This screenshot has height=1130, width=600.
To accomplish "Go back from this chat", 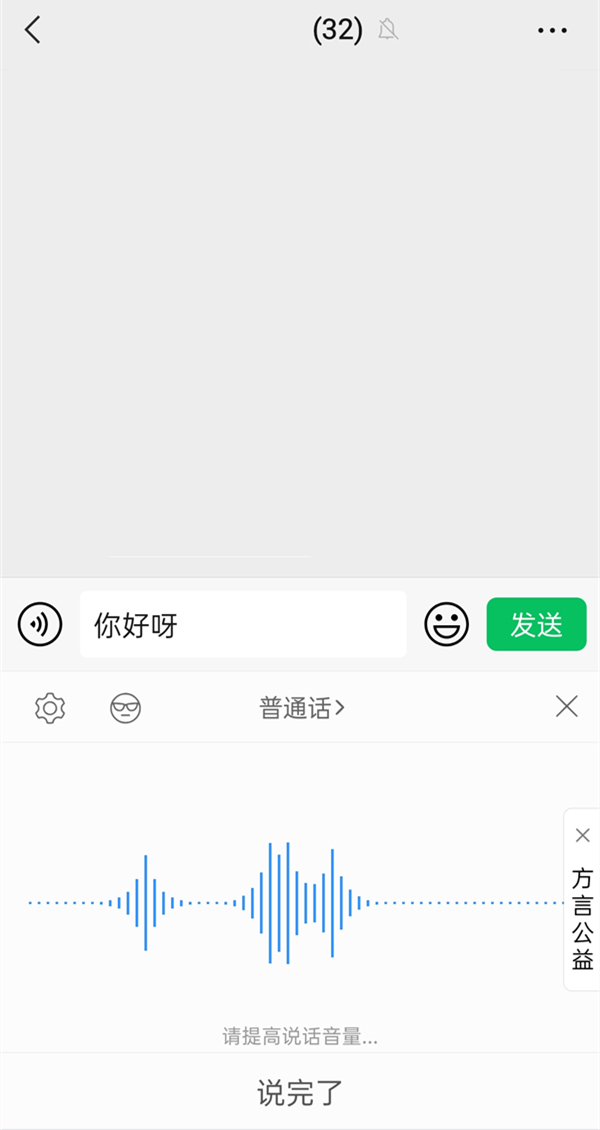I will (33, 31).
